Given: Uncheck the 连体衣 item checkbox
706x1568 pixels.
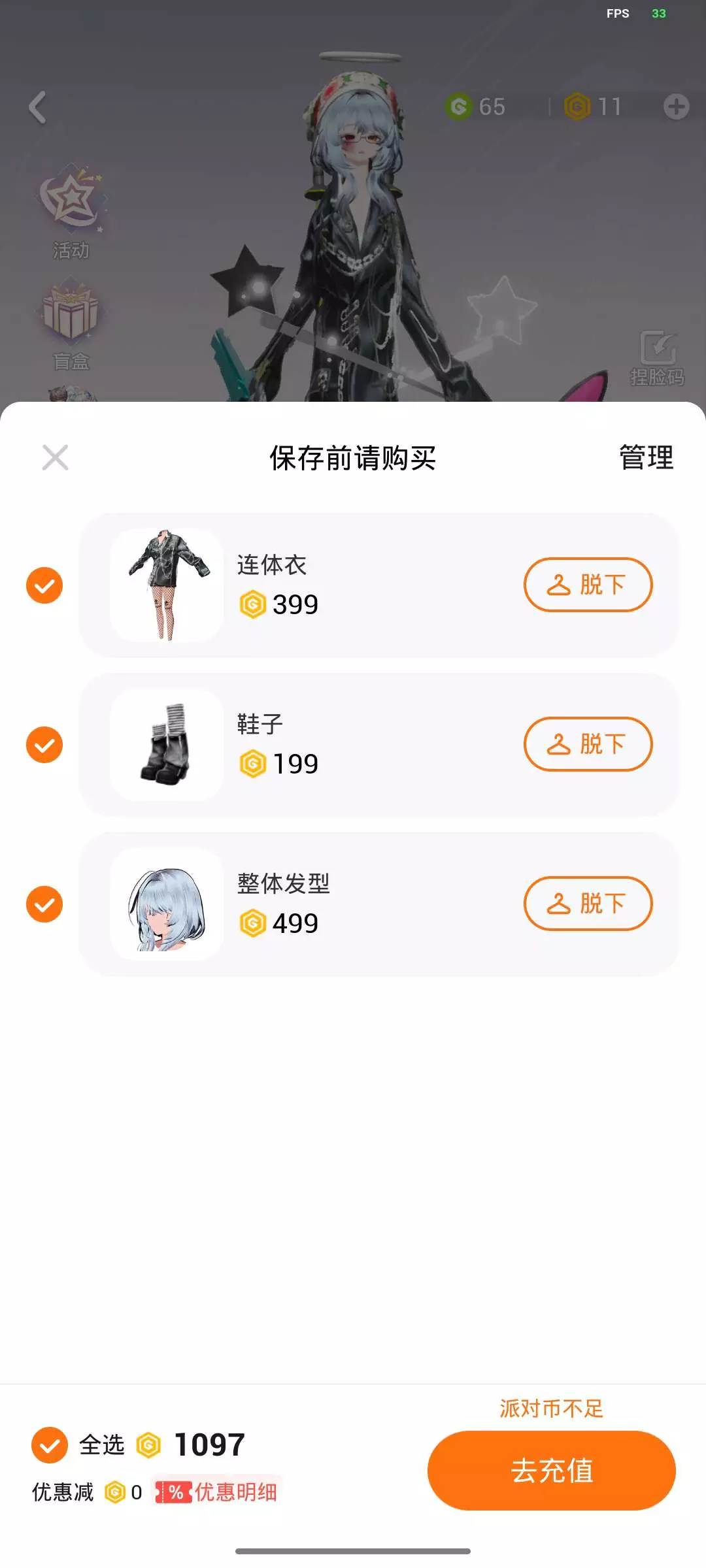Looking at the screenshot, I should tap(44, 585).
